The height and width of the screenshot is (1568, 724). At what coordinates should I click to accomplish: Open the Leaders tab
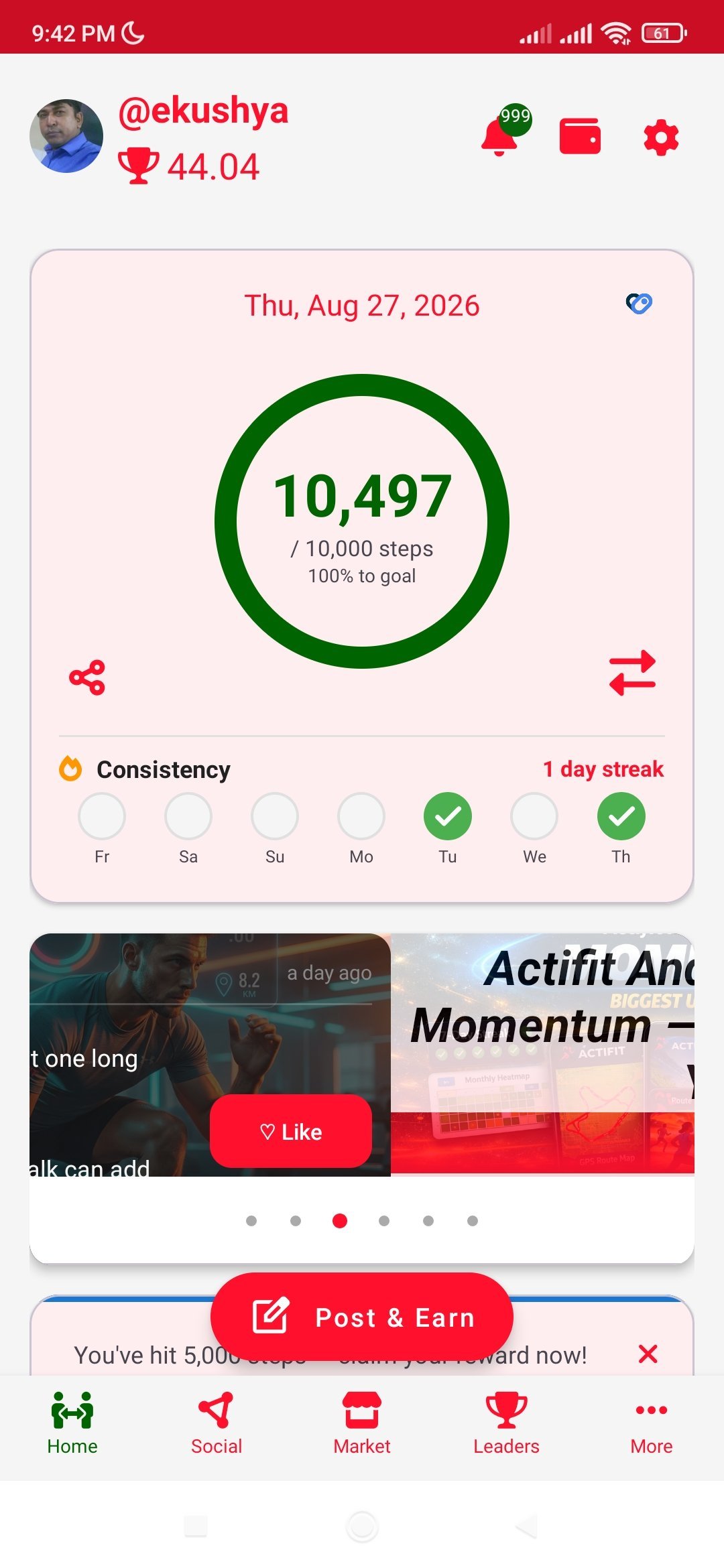tap(506, 1423)
